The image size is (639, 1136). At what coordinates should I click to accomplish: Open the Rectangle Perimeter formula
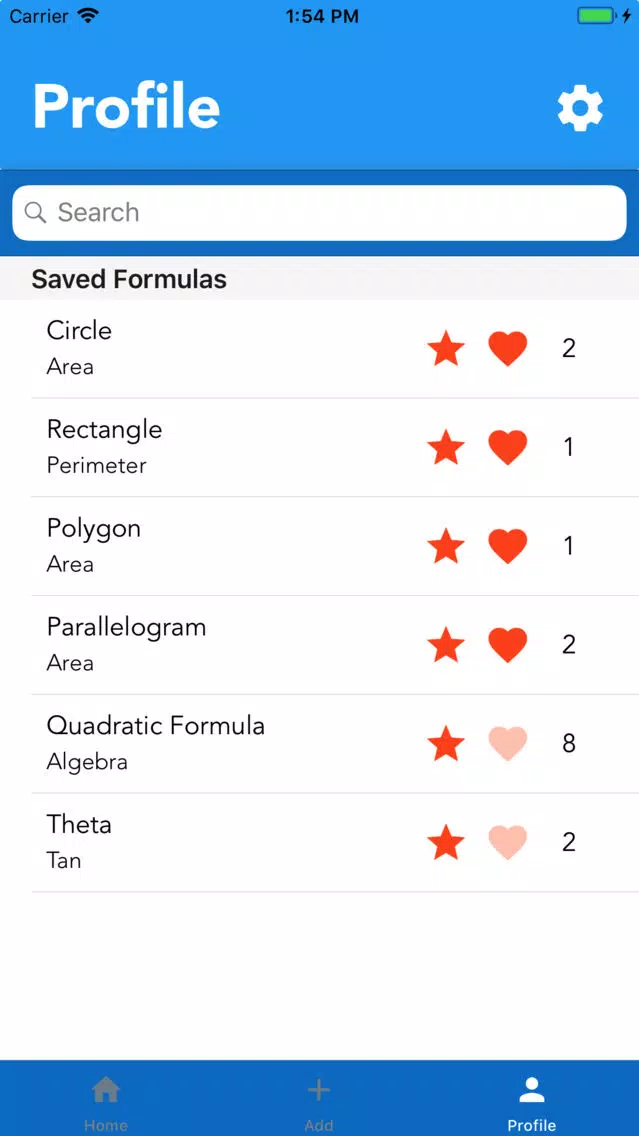coord(320,447)
